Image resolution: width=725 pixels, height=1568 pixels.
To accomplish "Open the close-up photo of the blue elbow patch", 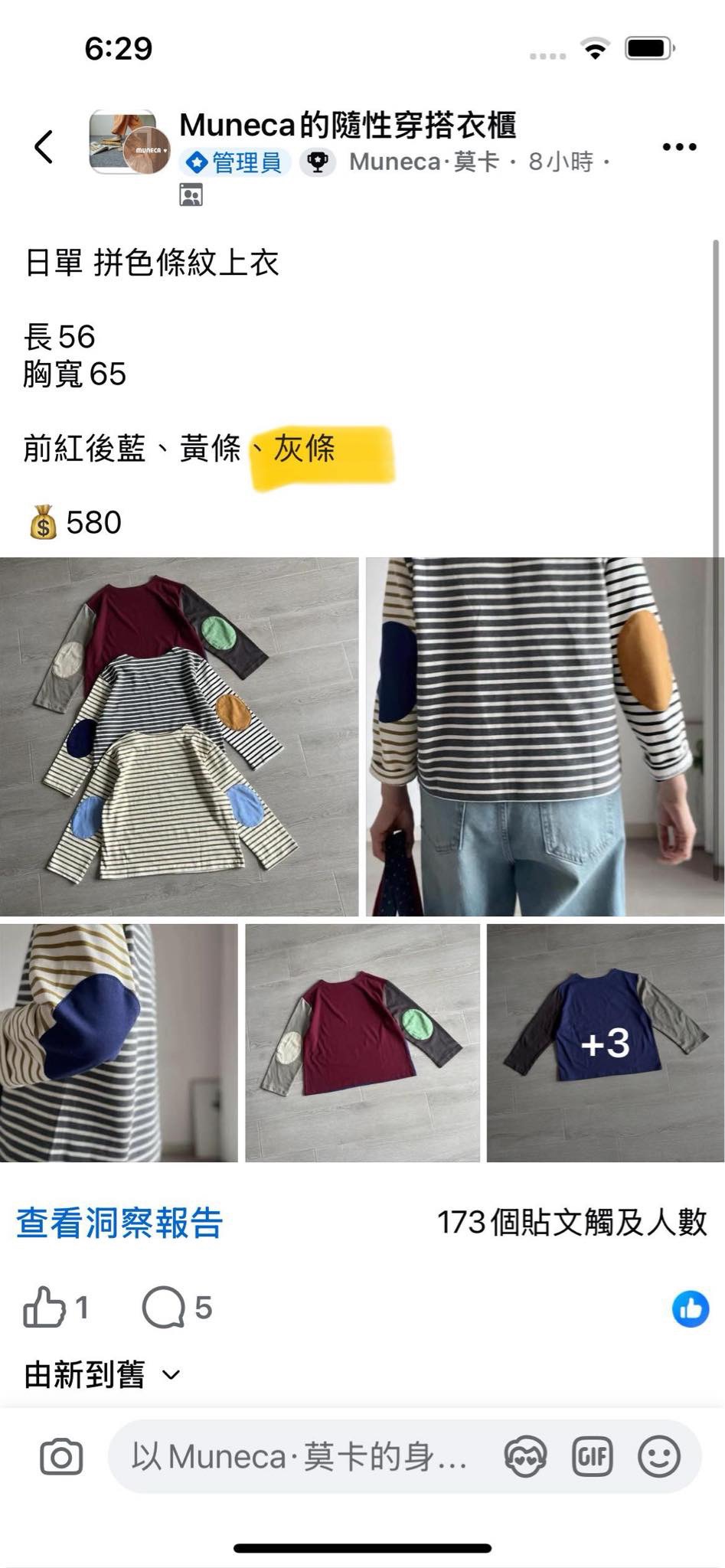I will [119, 1043].
